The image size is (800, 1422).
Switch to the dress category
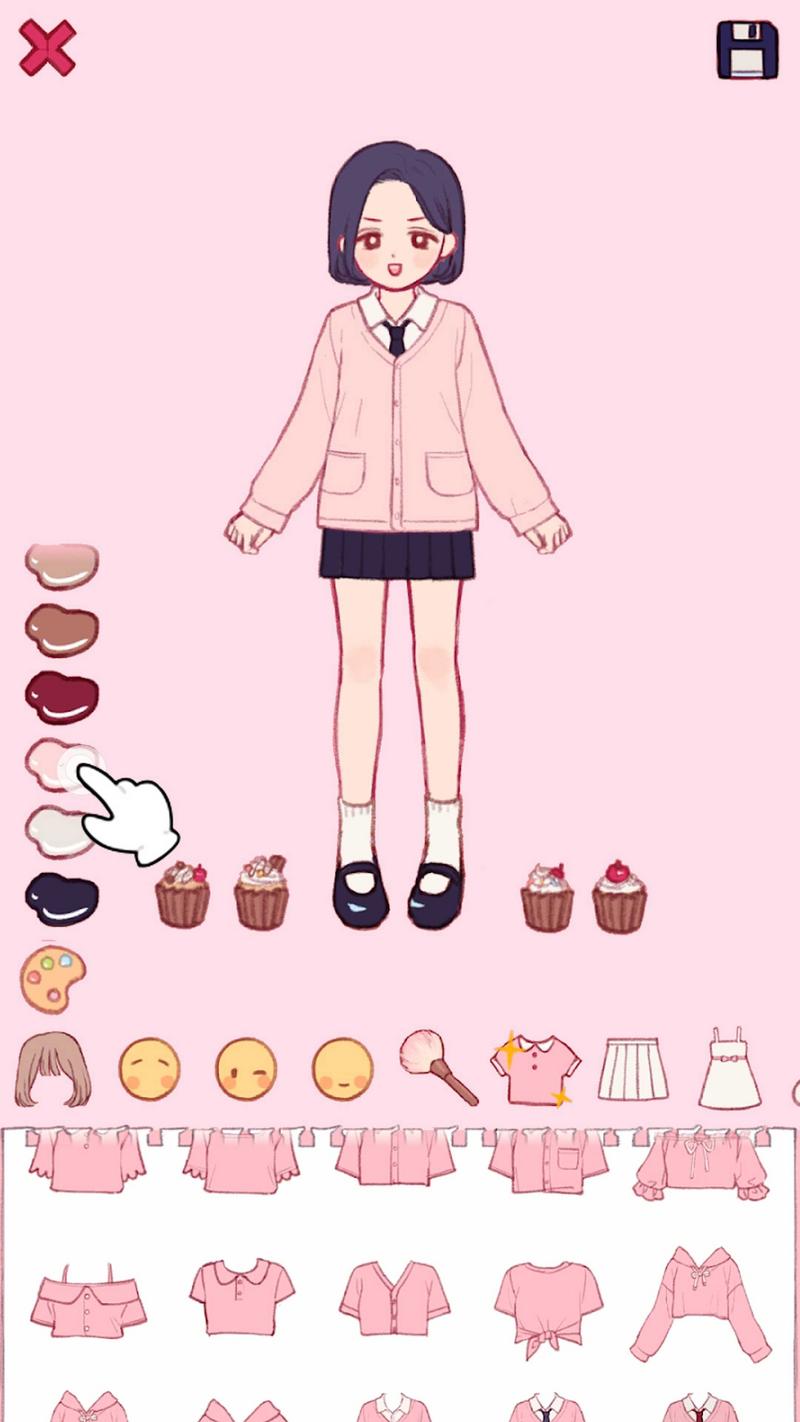[729, 1068]
